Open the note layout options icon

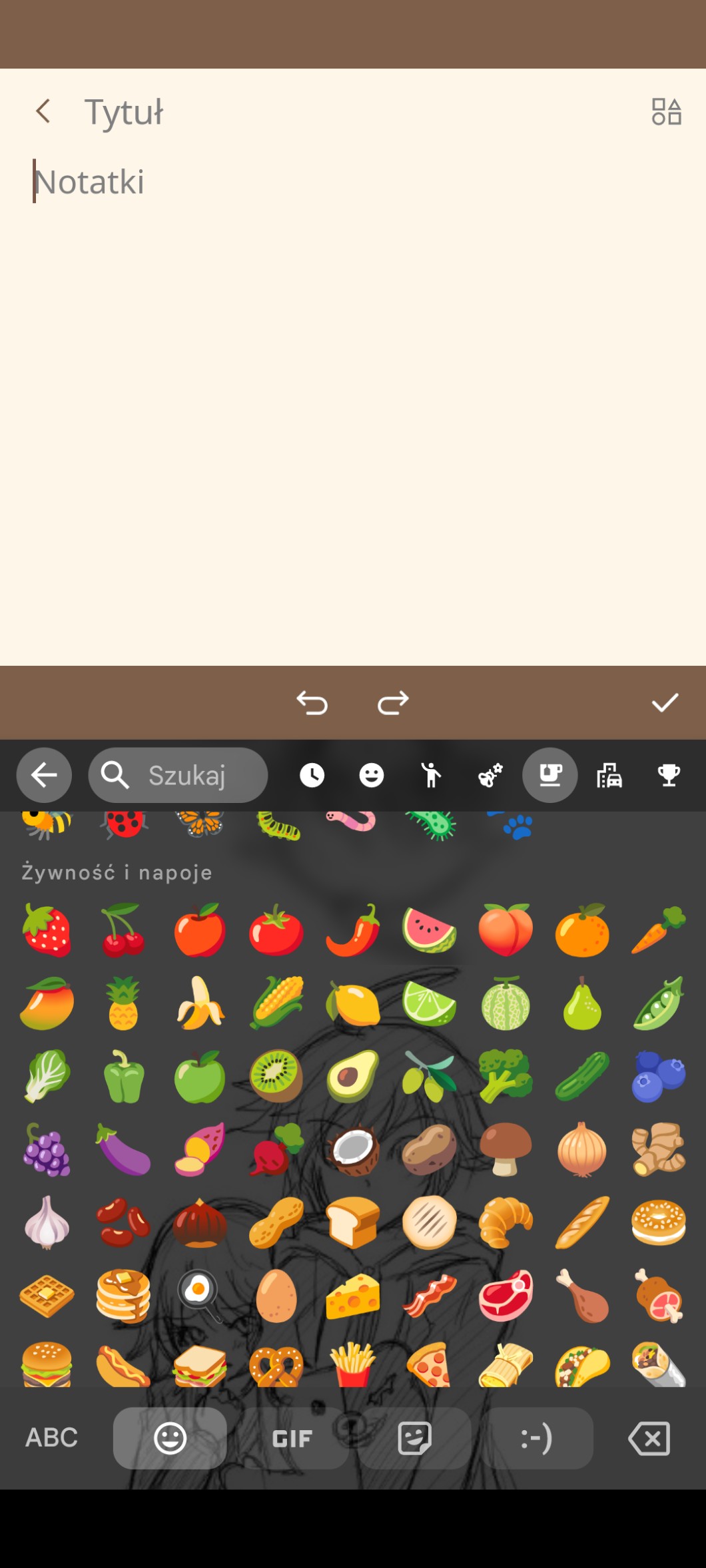tap(666, 111)
